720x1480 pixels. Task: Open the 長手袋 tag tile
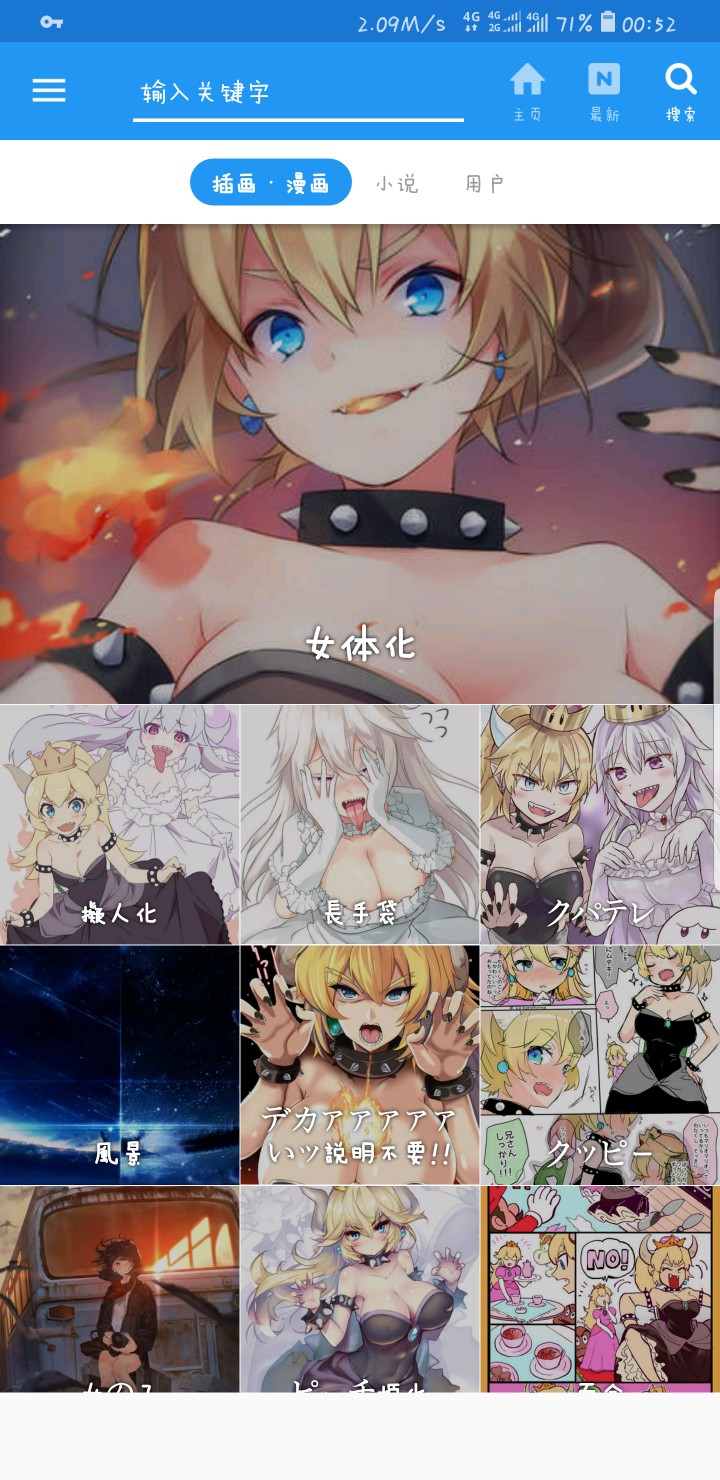point(360,825)
